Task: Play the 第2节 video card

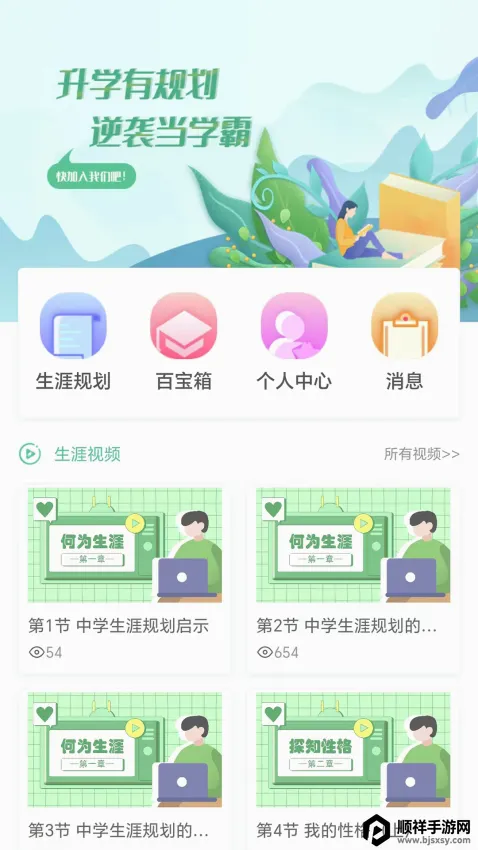Action: 353,579
